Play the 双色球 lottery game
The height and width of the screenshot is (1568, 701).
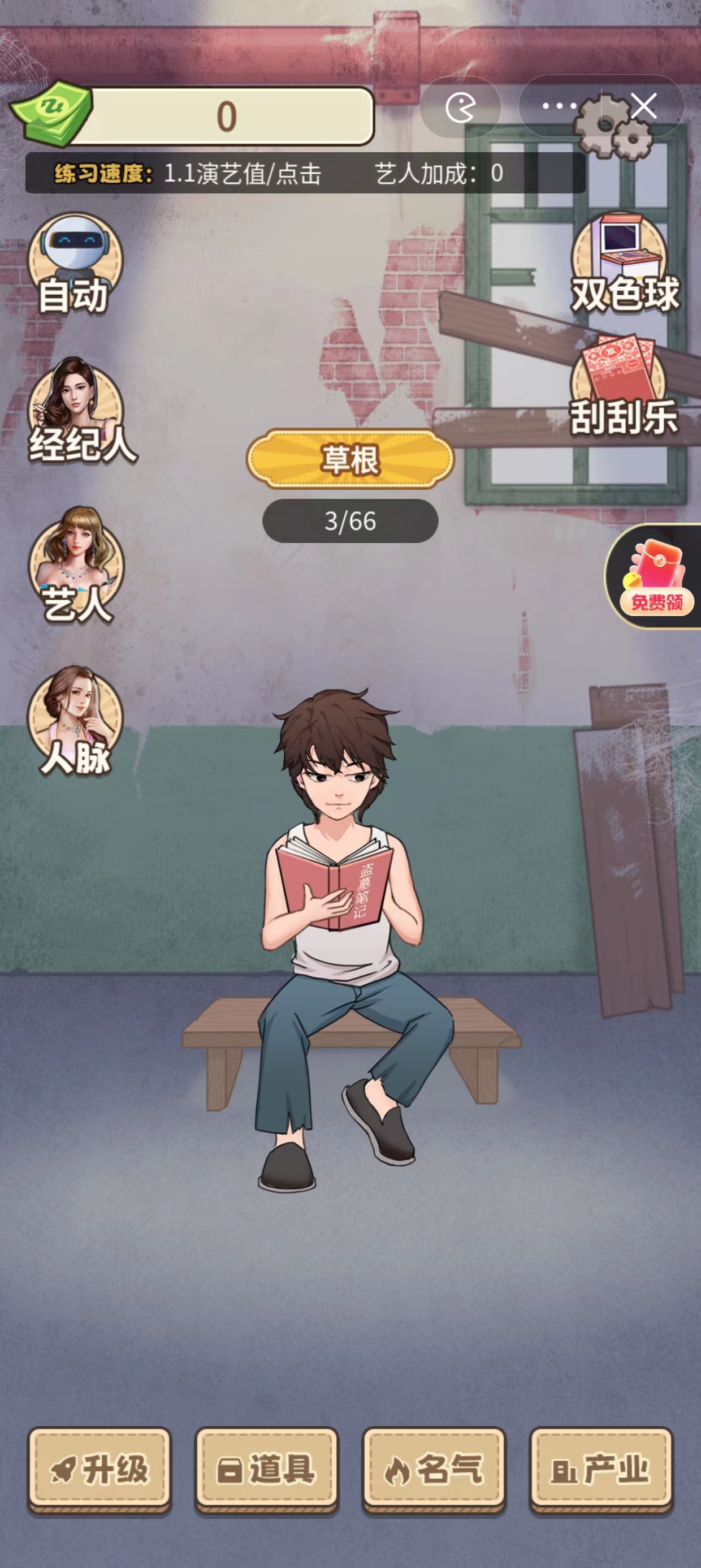(x=621, y=263)
